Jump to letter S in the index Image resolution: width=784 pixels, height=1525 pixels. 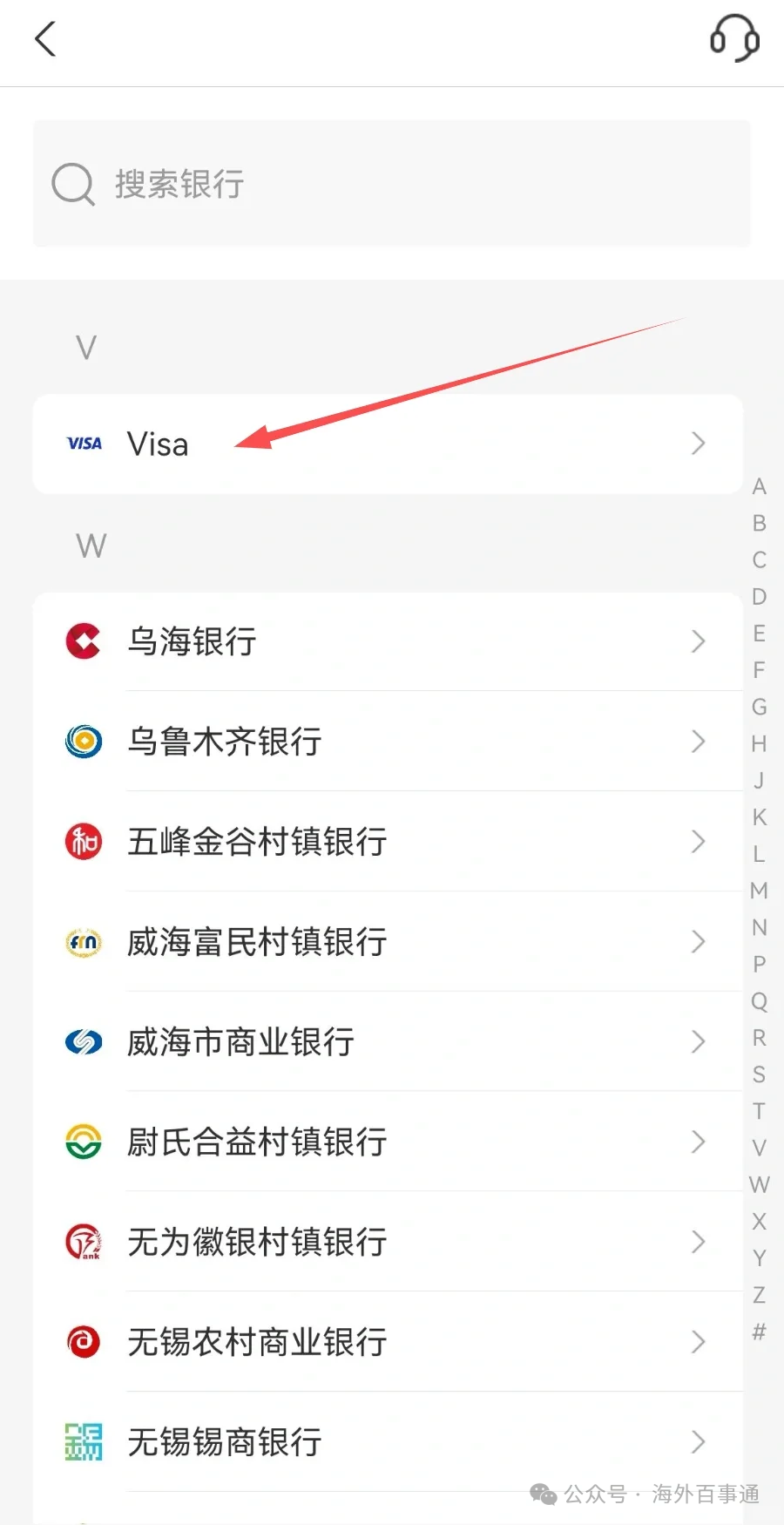click(x=760, y=1074)
